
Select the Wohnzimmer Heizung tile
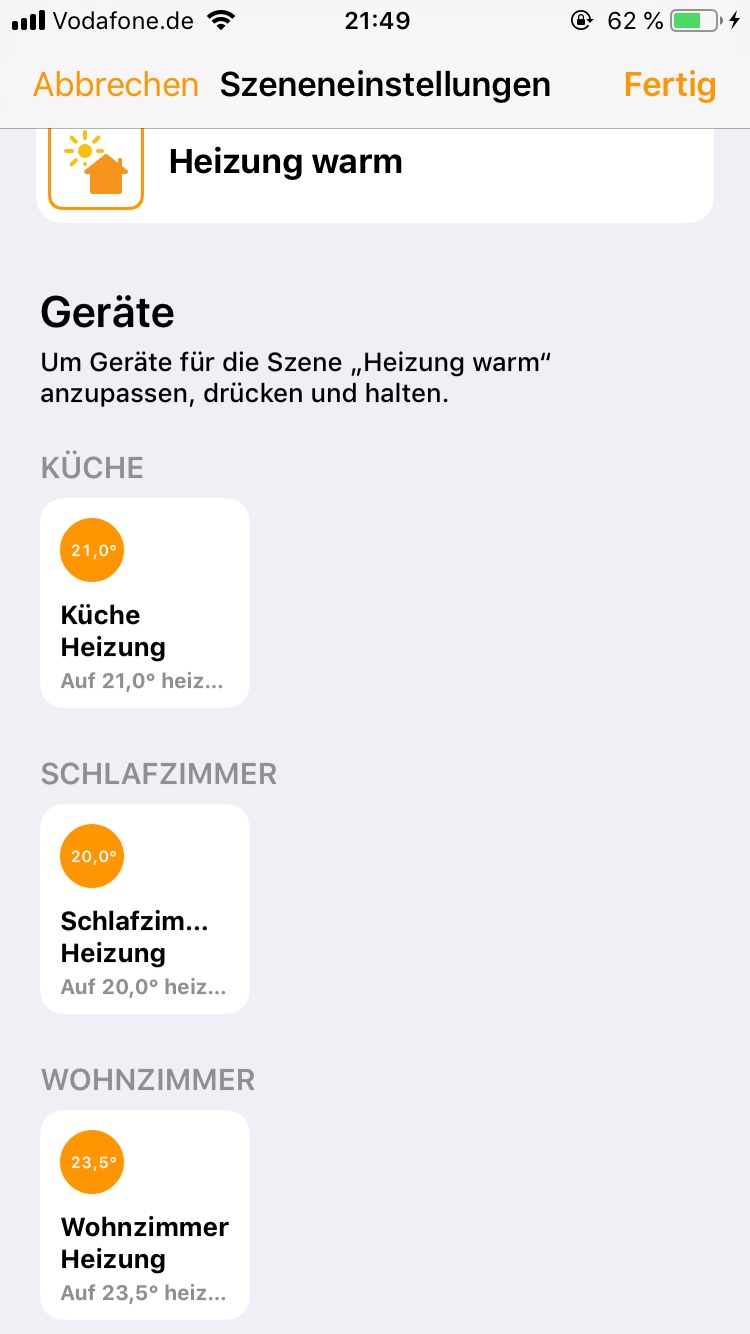(x=145, y=1215)
